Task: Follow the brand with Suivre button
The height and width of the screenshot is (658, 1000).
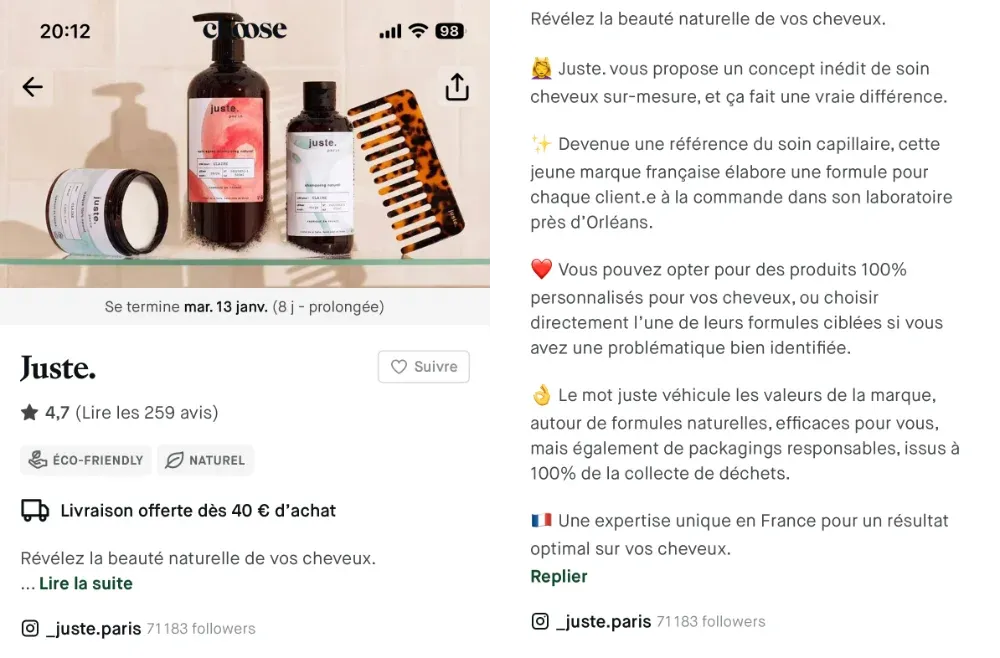Action: [x=424, y=367]
